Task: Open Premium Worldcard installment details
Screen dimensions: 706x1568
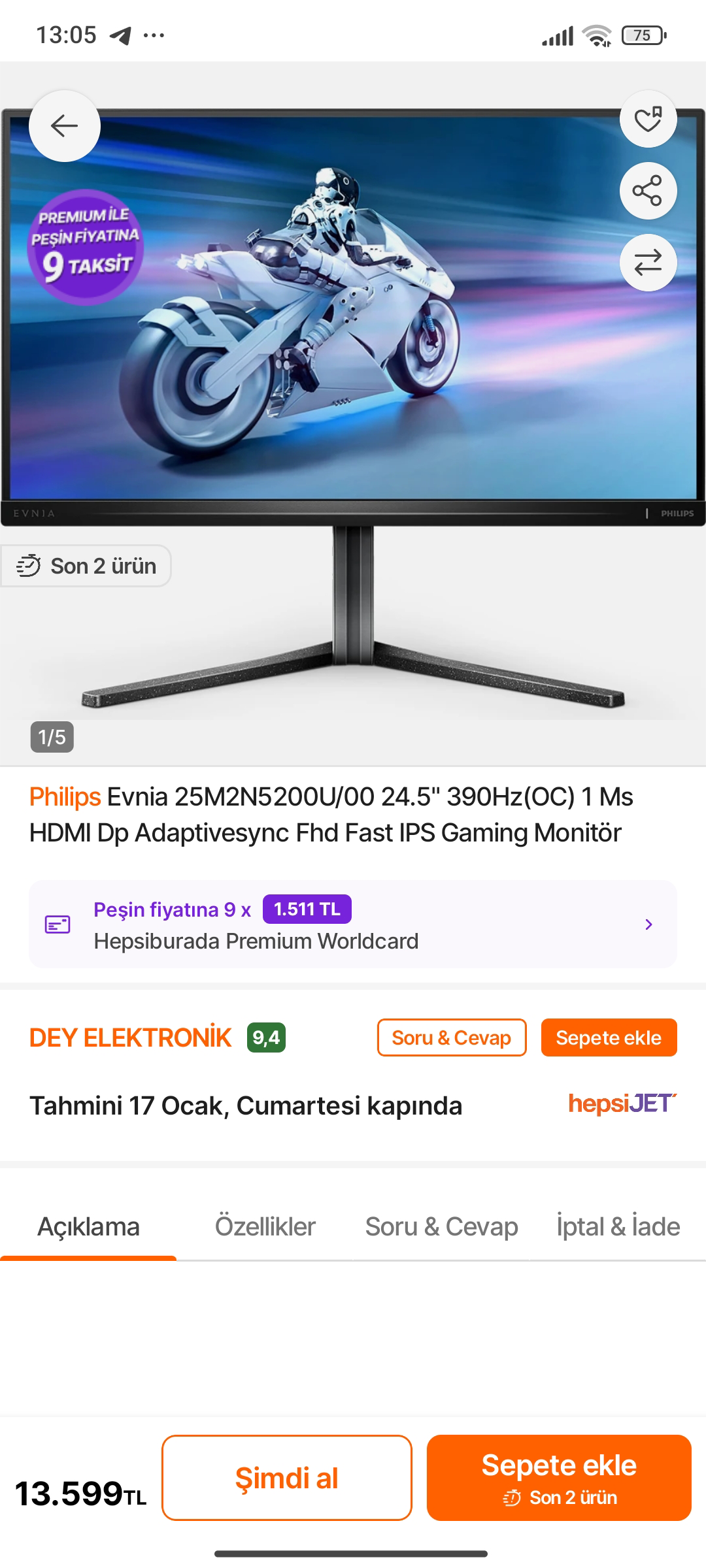Action: [x=353, y=924]
